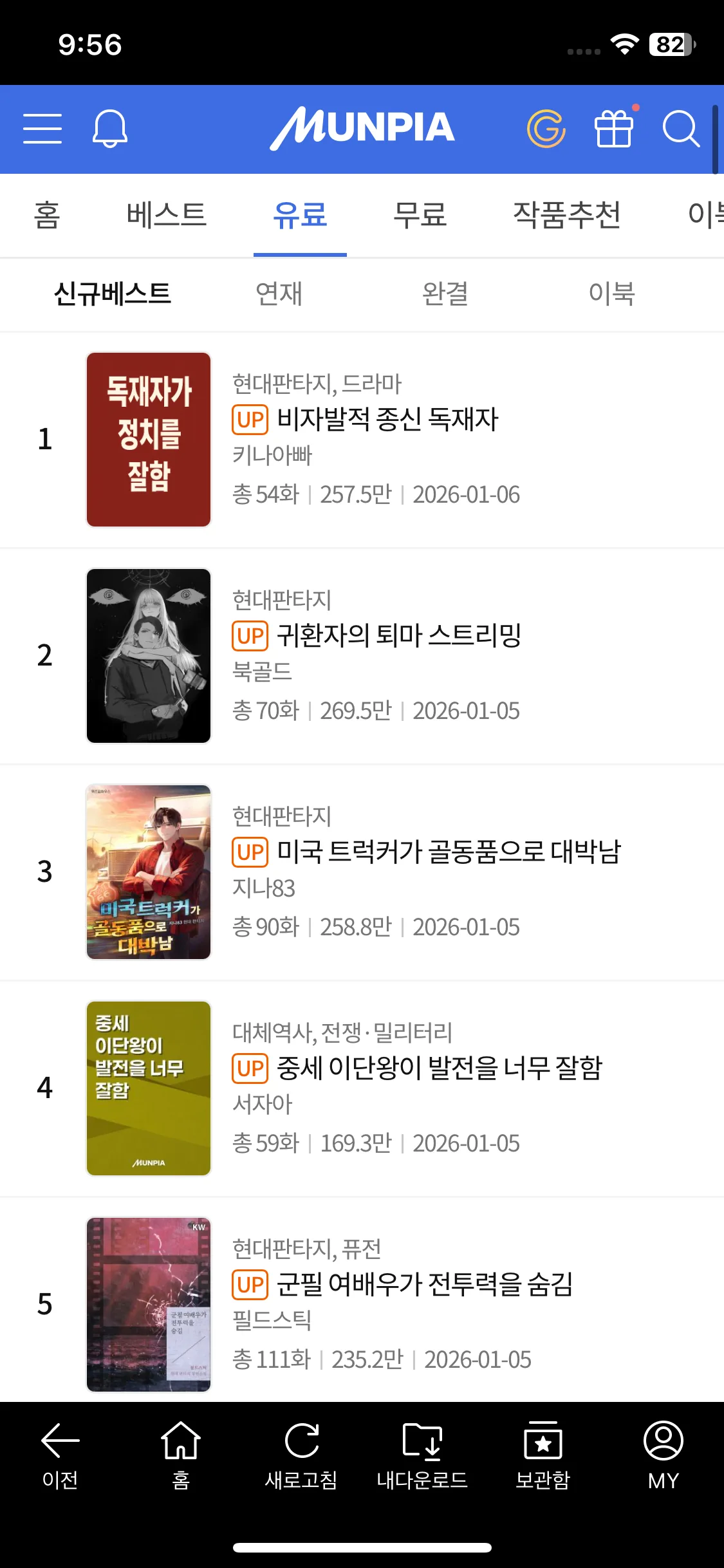
Task: Open 중세 이단왕이 발전을 너무 잘함
Action: 439,1069
